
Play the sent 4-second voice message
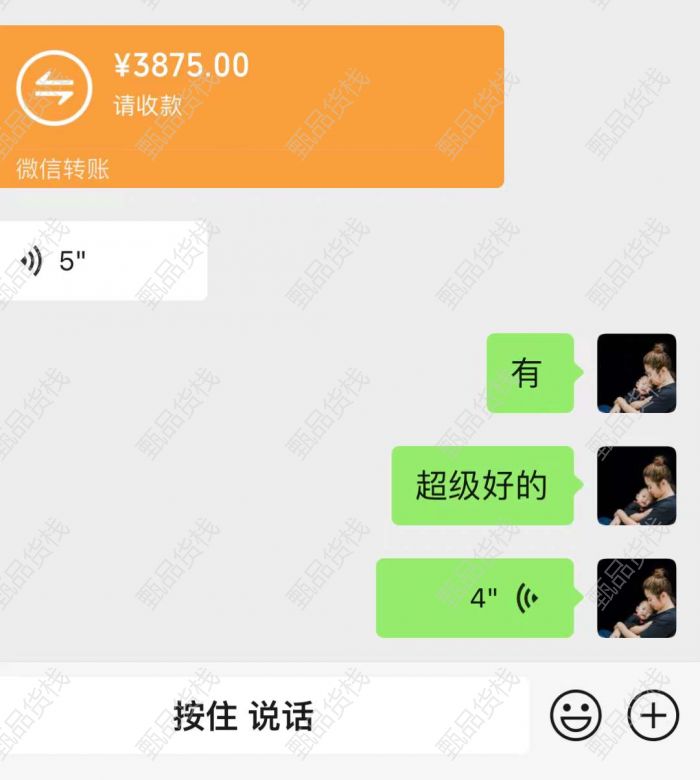475,598
